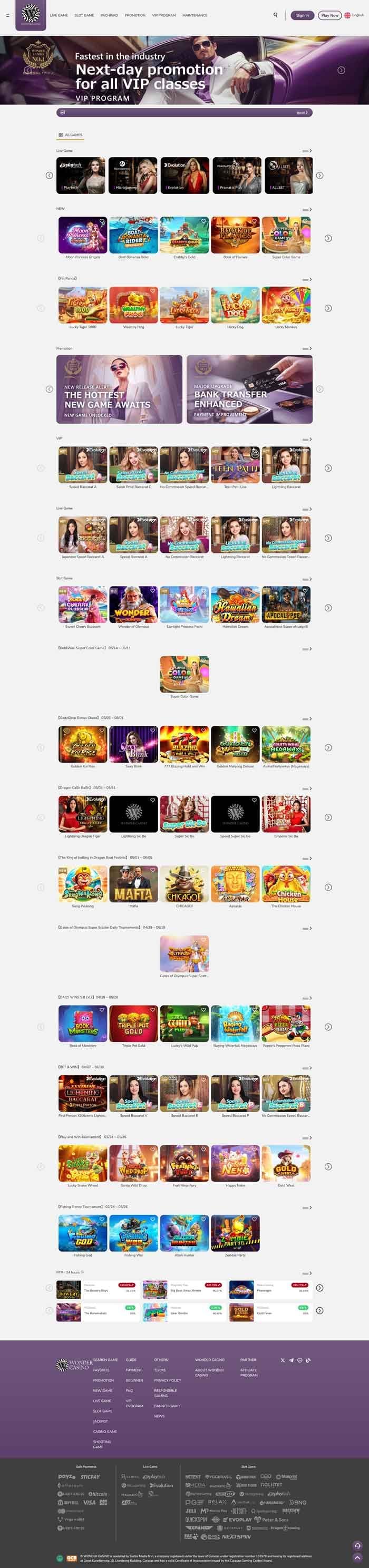This screenshot has width=369, height=1568.
Task: Select the ALL GAMES tab
Action: click(x=71, y=135)
